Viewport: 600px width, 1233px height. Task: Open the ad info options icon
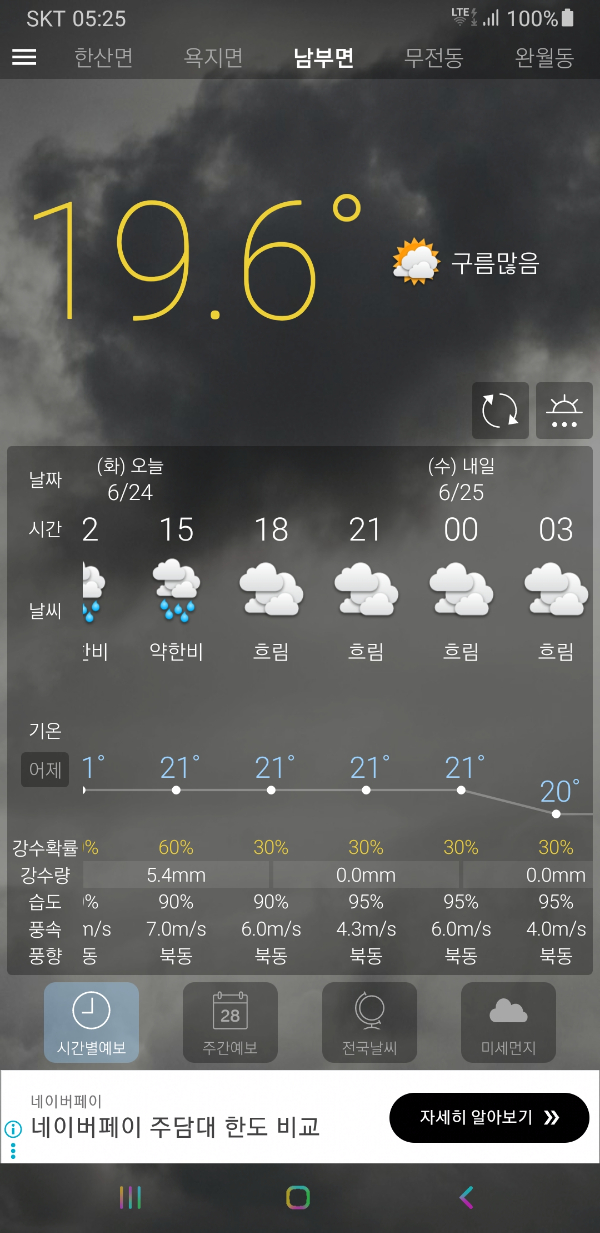pyautogui.click(x=13, y=1130)
